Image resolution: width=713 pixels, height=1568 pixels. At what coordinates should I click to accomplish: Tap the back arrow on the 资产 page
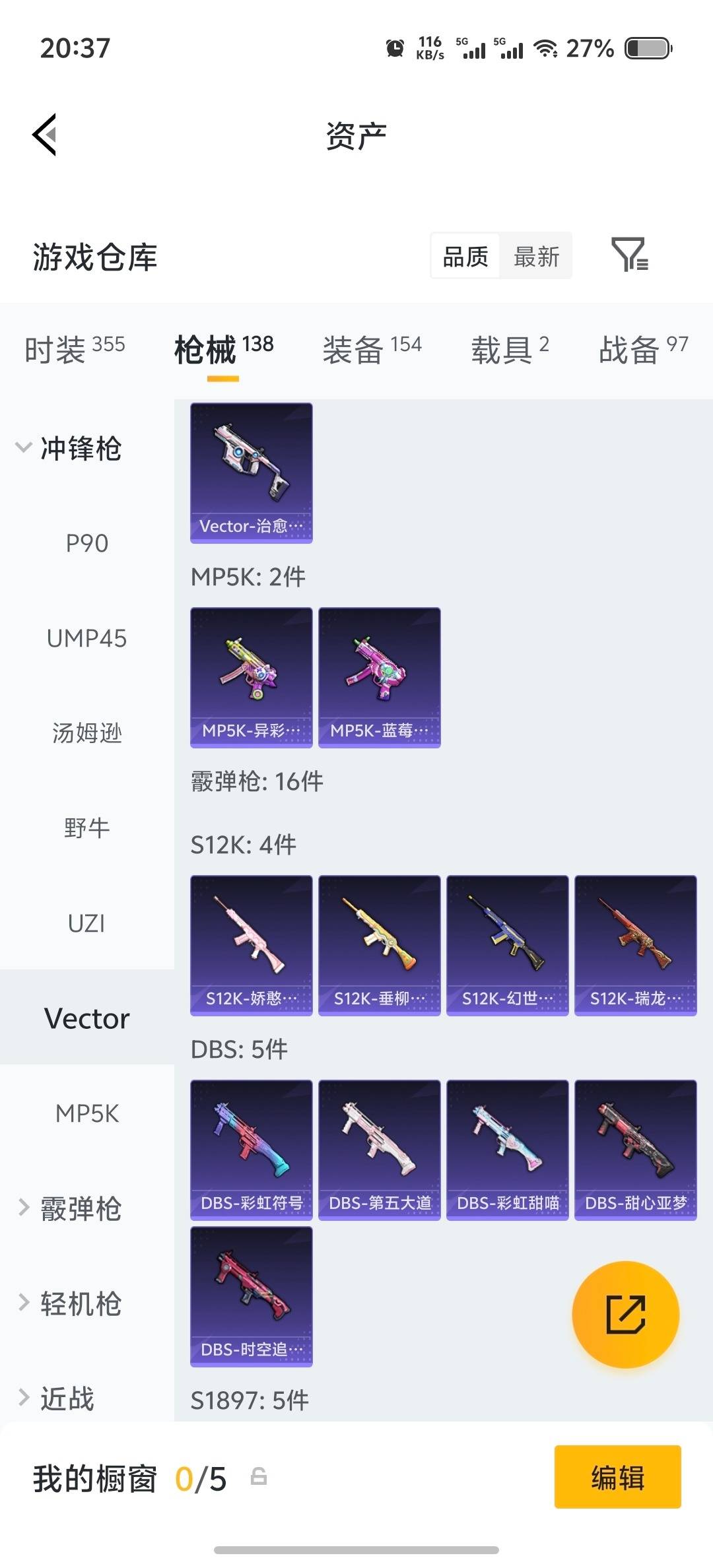[x=44, y=135]
